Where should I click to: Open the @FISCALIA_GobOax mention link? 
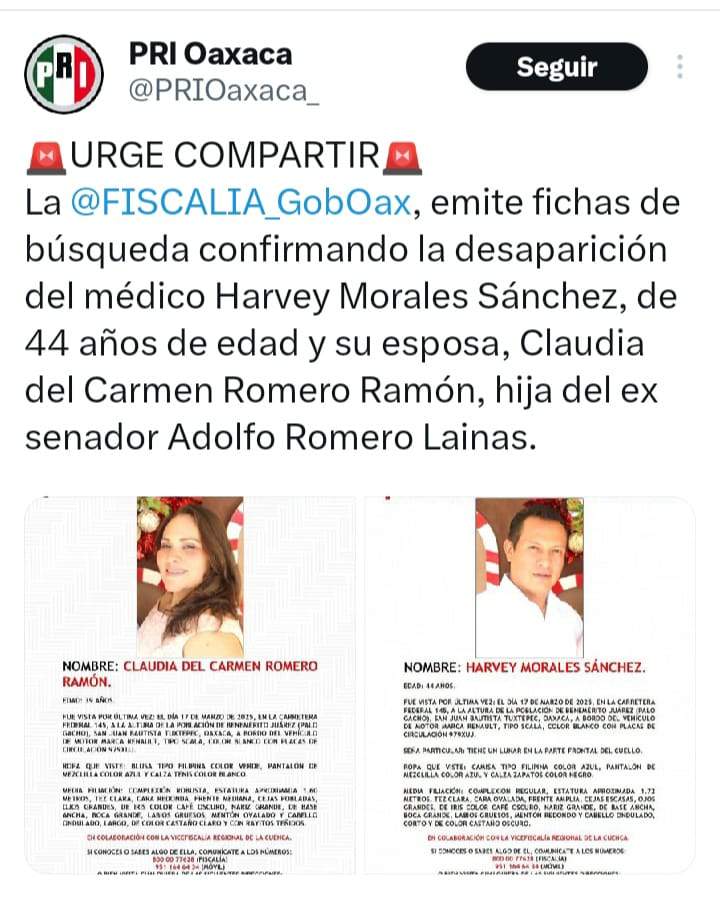pos(241,204)
